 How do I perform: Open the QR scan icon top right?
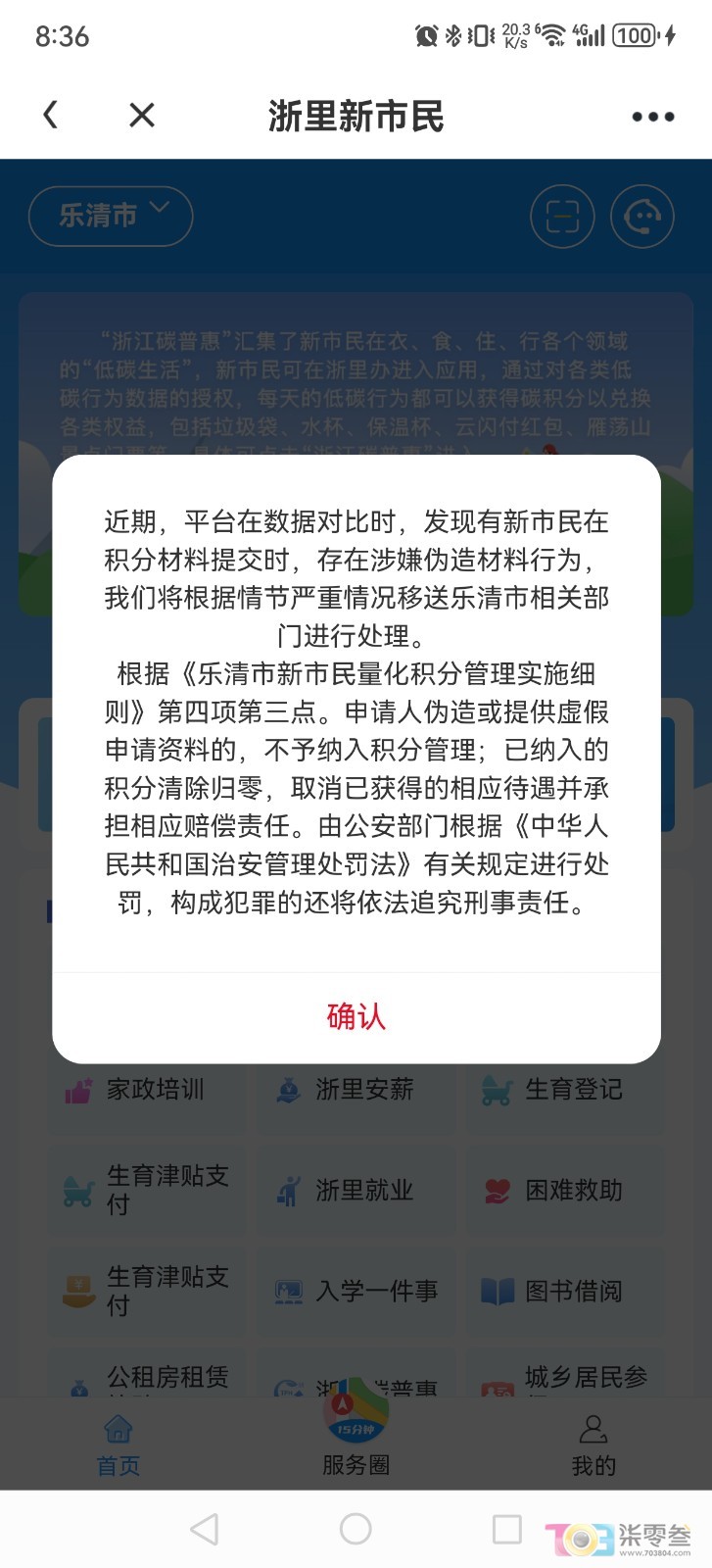point(562,217)
